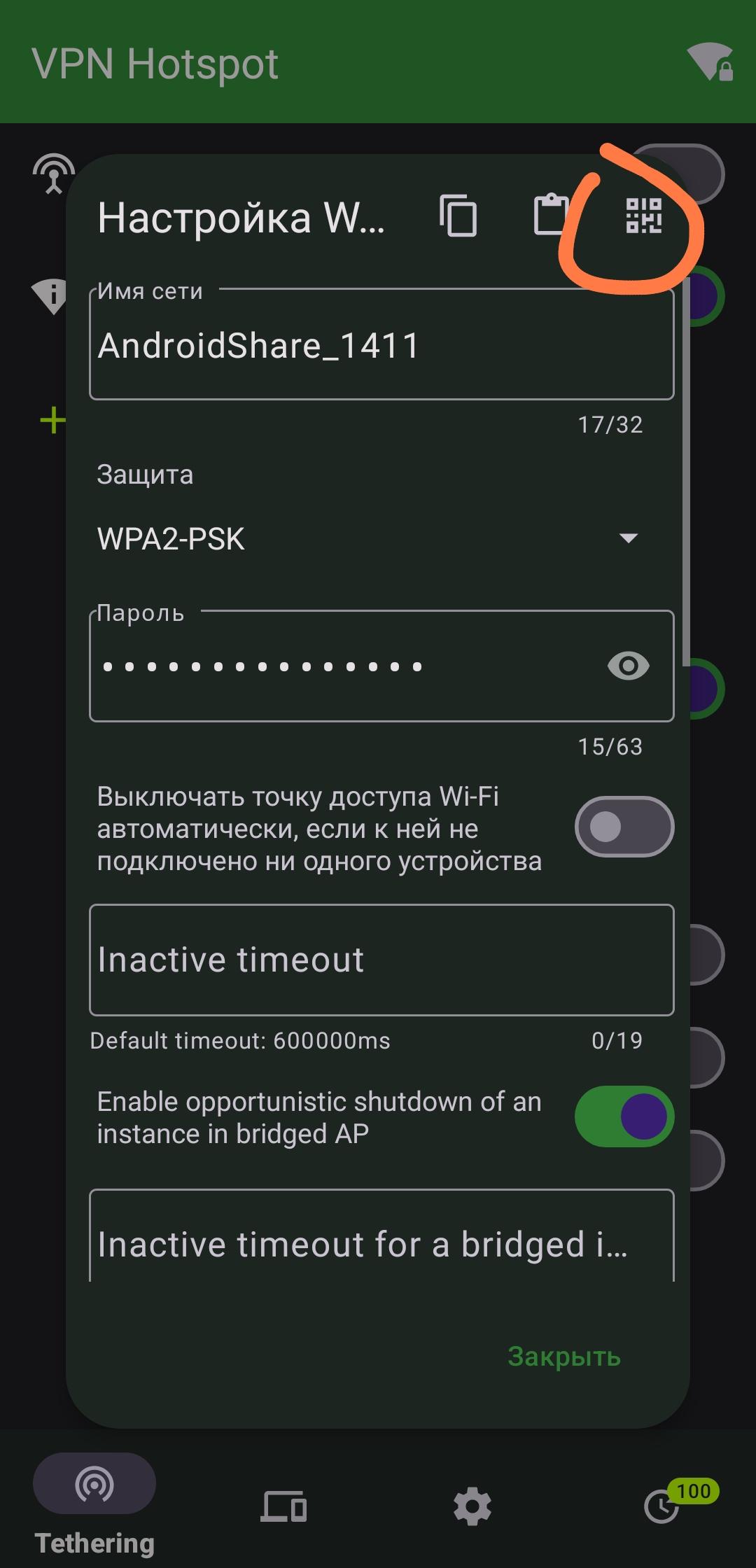Open the connected devices tab

pyautogui.click(x=283, y=1506)
